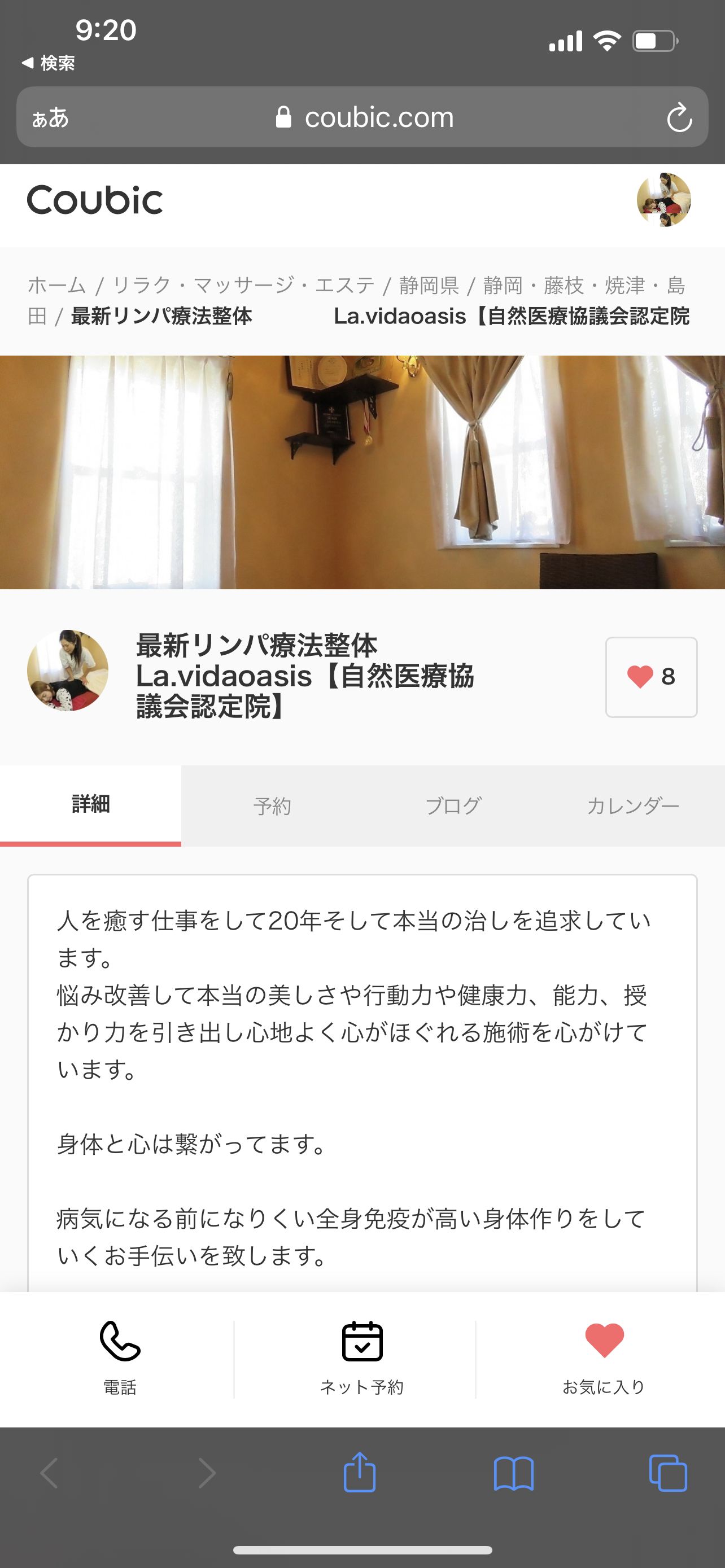Screen dimensions: 725x1568
Task: Reload the page in the address bar
Action: pyautogui.click(x=679, y=117)
